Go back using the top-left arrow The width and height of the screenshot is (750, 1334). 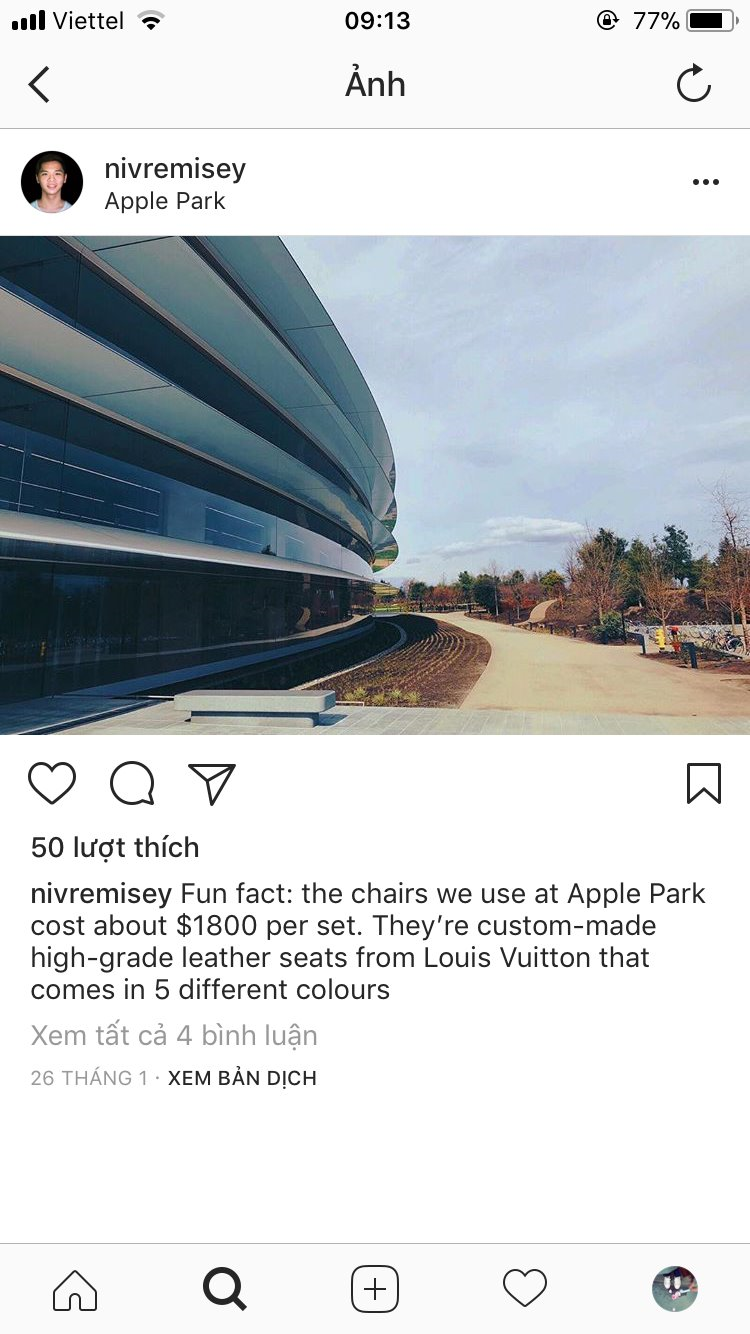[x=39, y=85]
